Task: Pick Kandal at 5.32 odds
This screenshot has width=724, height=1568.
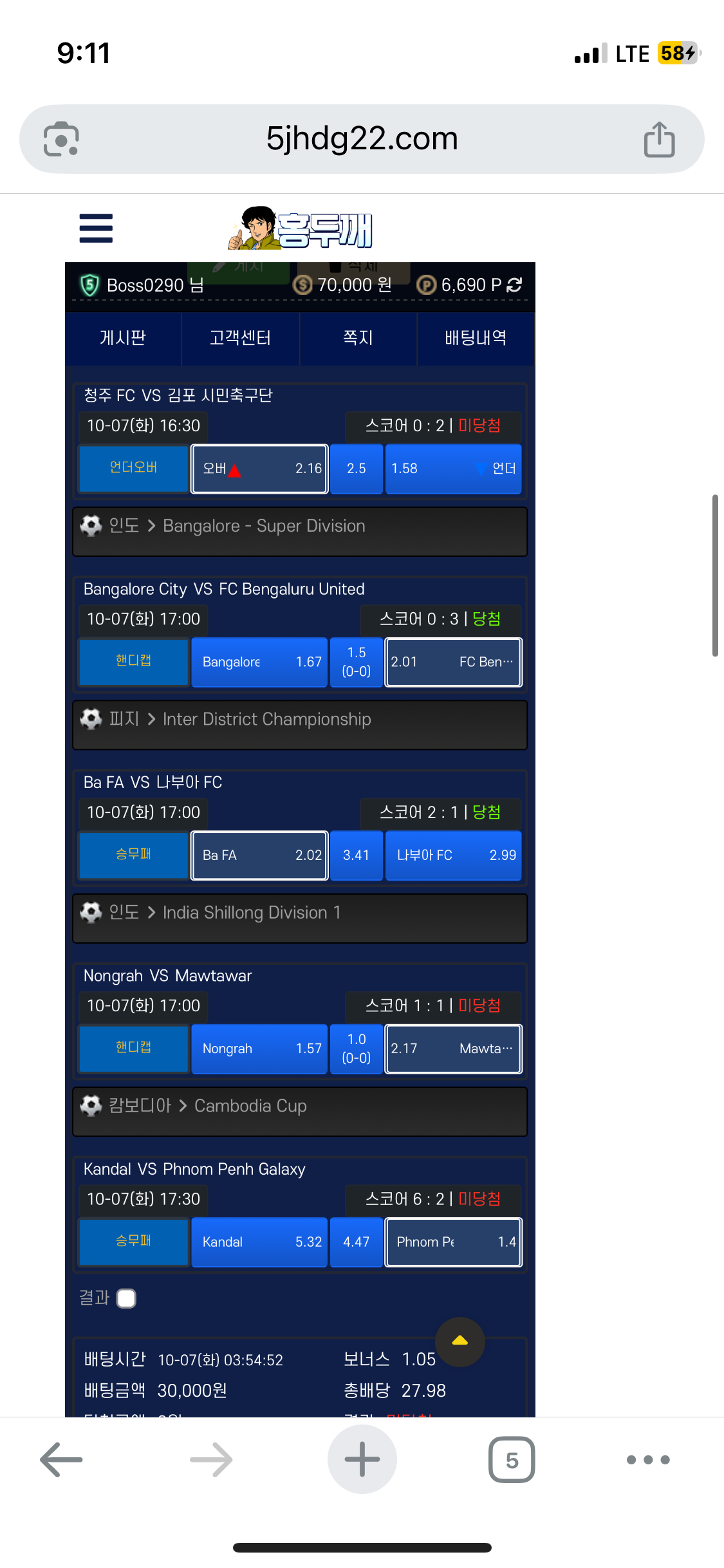Action: click(x=259, y=1242)
